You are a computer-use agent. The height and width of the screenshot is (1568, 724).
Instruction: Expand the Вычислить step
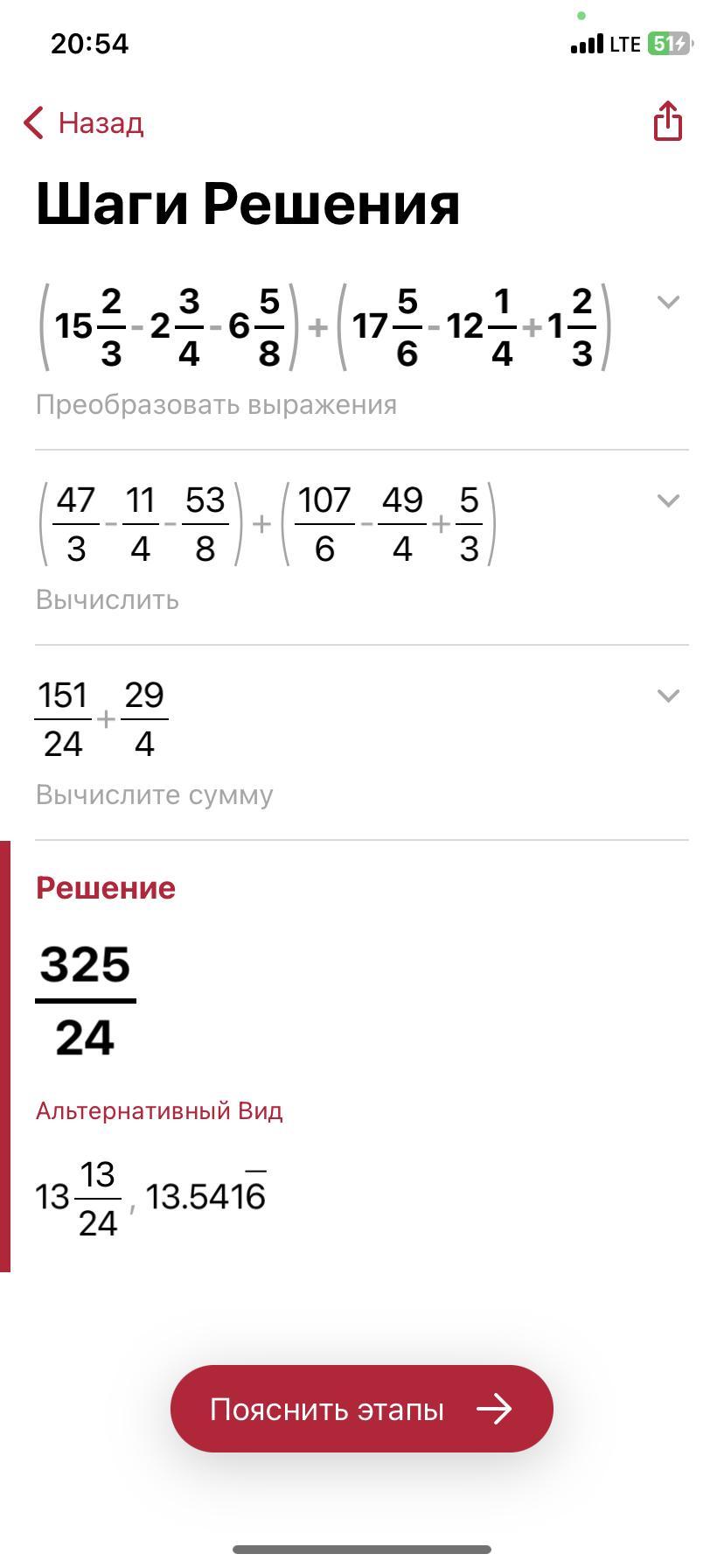click(x=668, y=500)
